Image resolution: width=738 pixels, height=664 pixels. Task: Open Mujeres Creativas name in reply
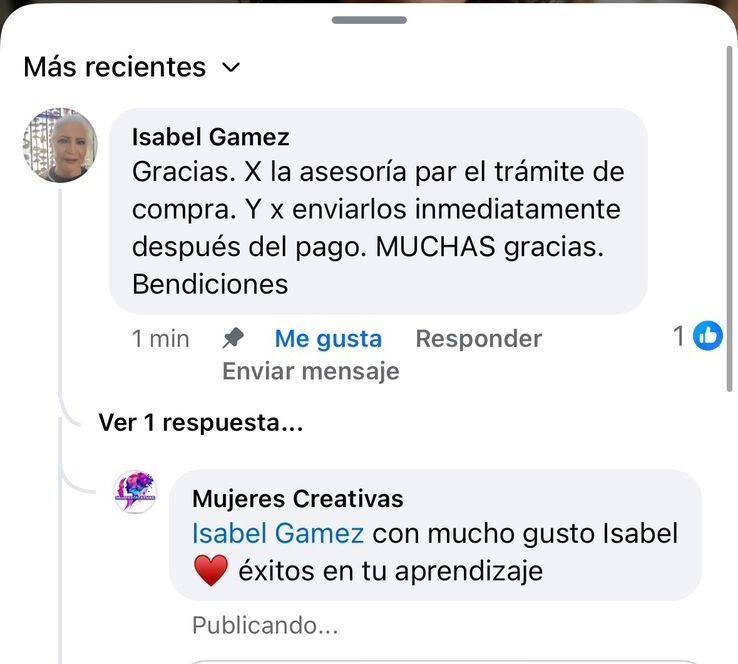tap(297, 498)
